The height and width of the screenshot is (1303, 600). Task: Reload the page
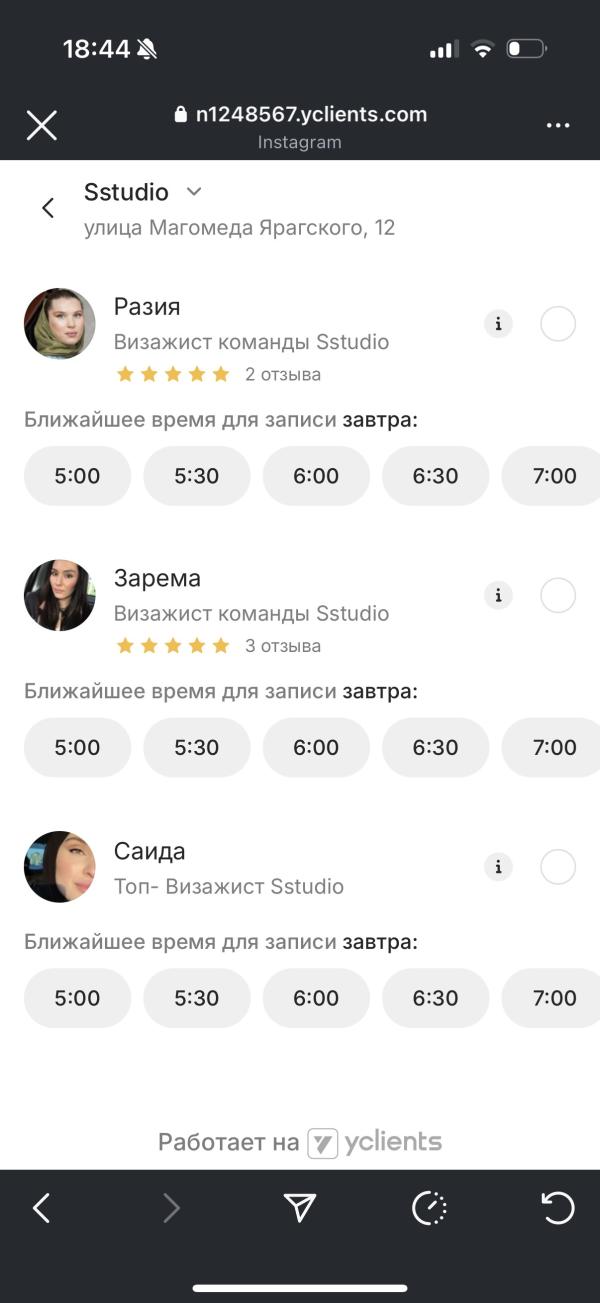pos(557,1208)
